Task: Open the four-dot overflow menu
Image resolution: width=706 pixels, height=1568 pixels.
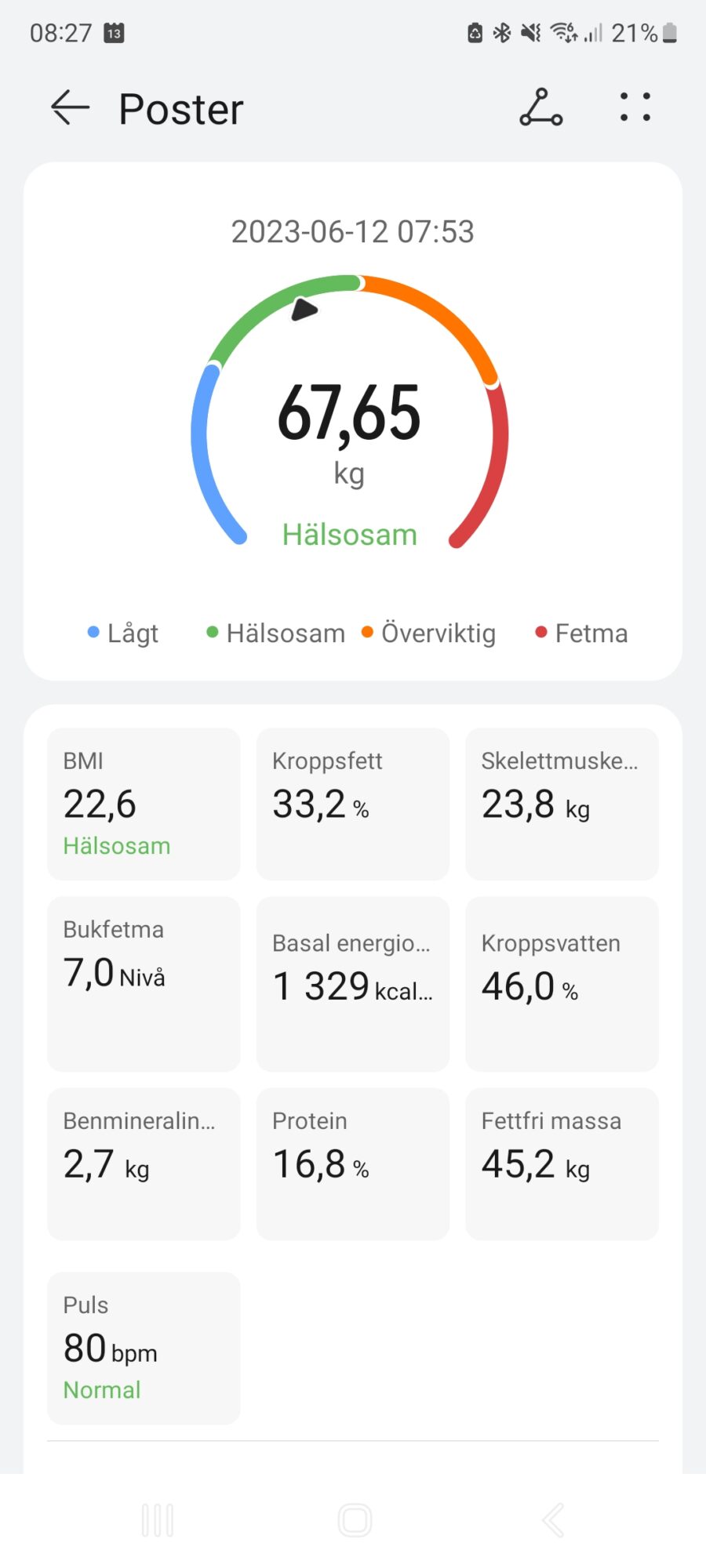Action: (635, 107)
